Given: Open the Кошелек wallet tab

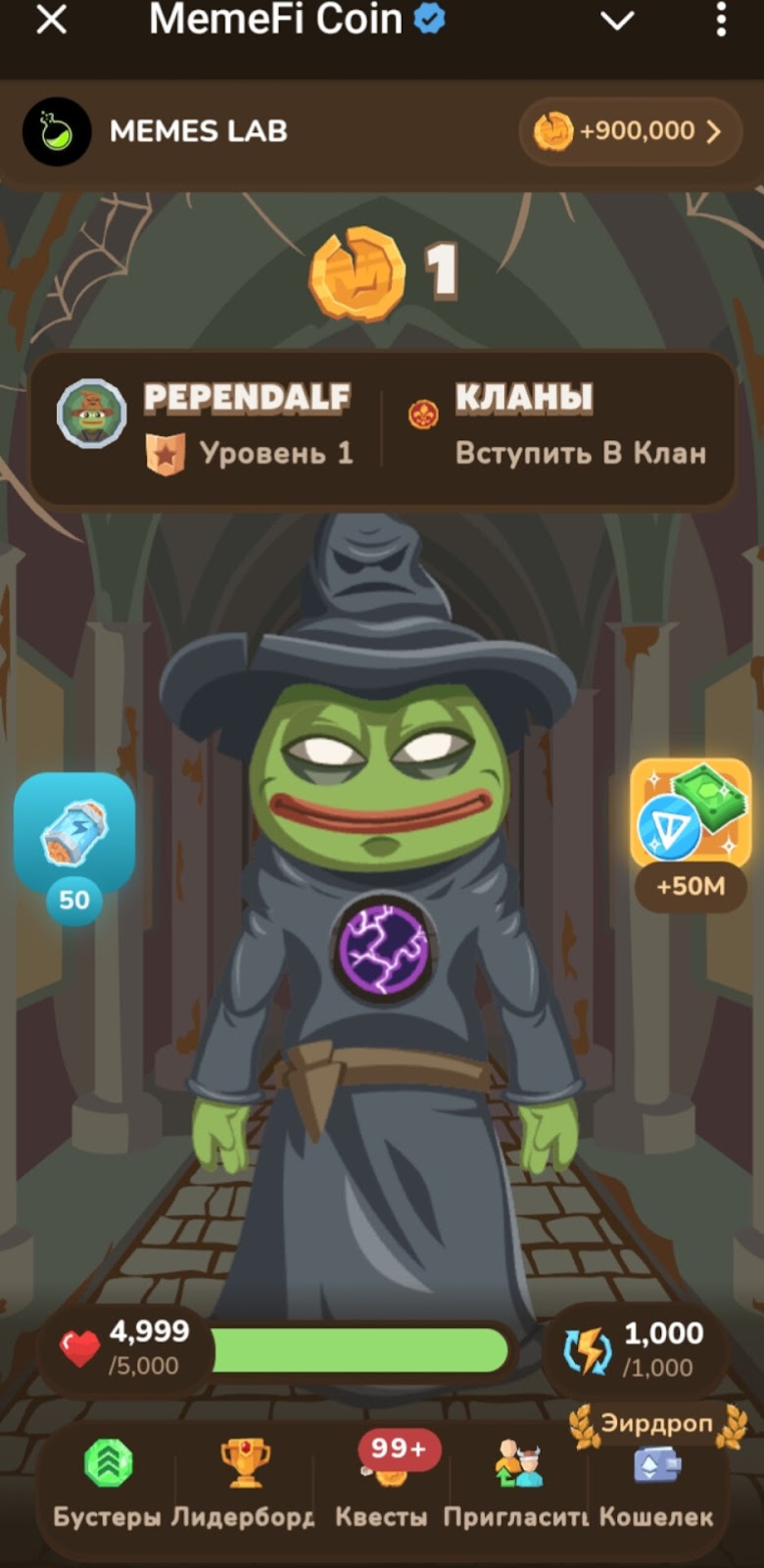Looking at the screenshot, I should tap(656, 1482).
